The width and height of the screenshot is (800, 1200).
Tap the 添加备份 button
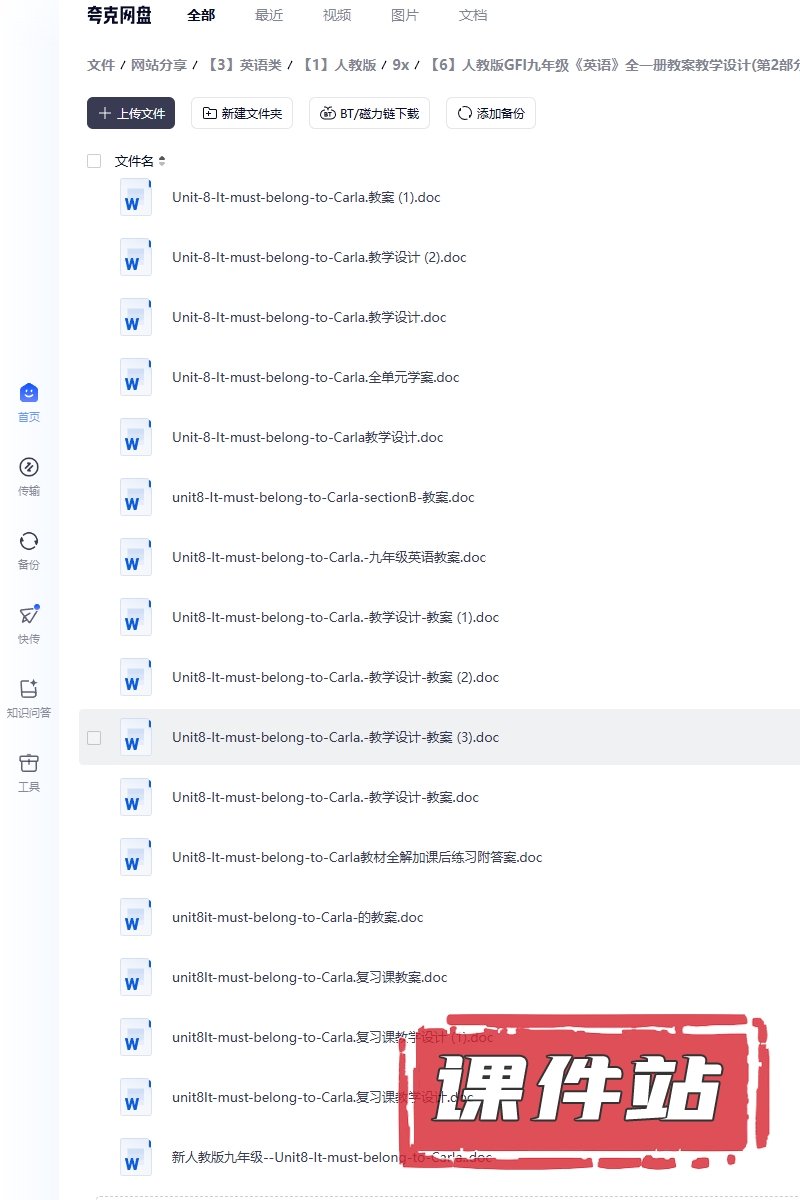click(490, 113)
